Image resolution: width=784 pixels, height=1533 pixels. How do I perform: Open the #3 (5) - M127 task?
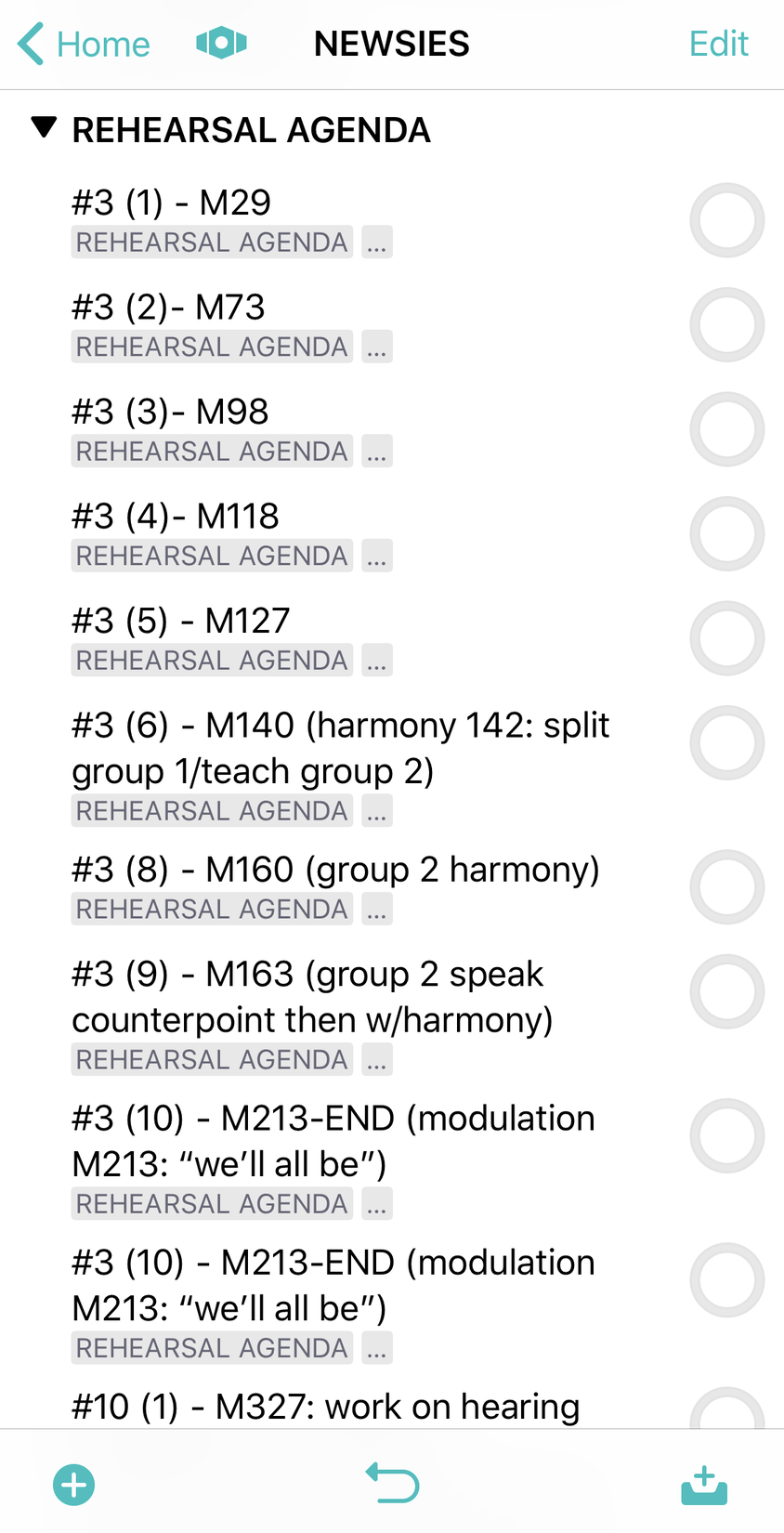[181, 621]
